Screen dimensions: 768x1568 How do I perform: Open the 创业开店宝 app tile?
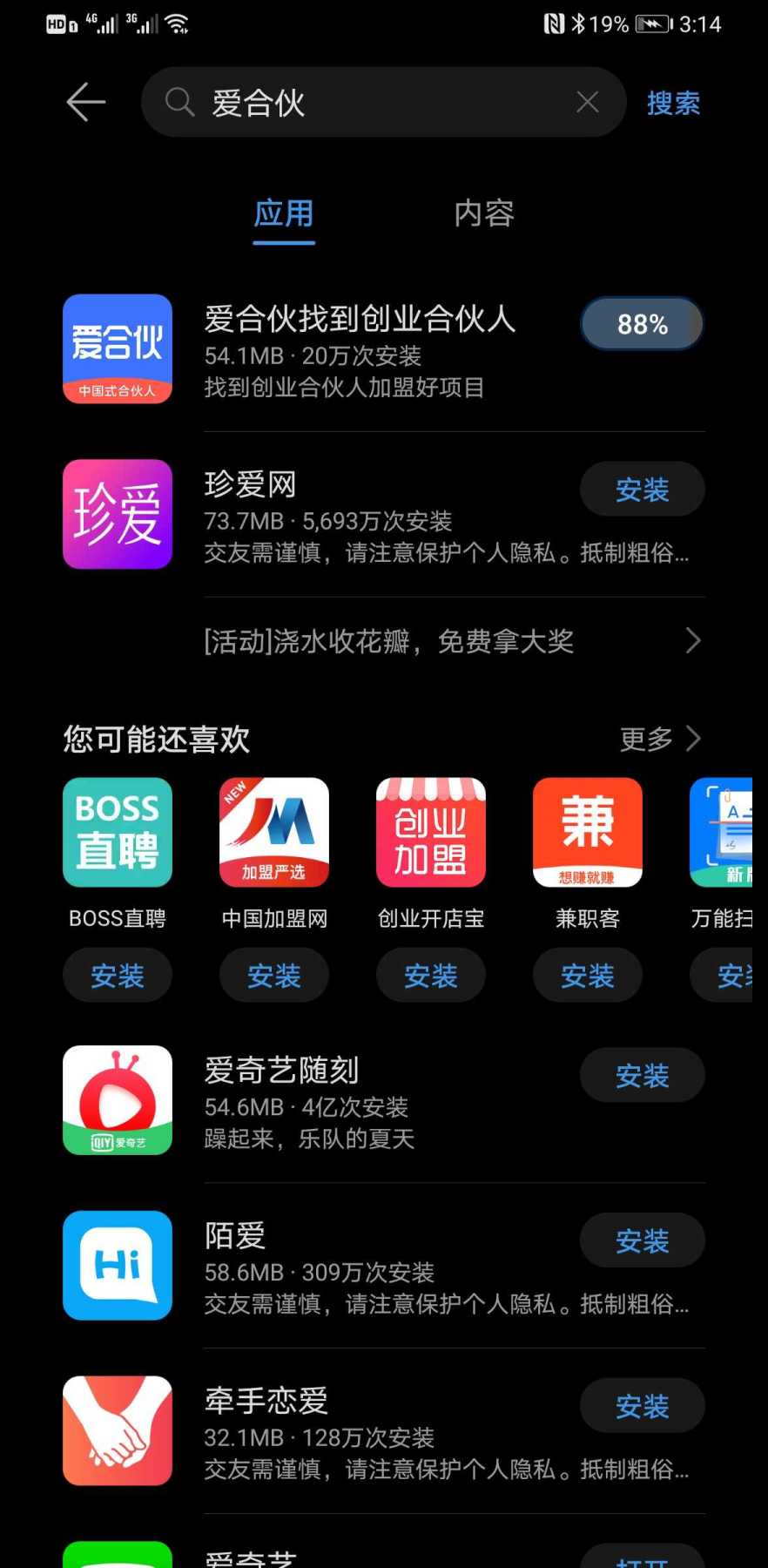[431, 854]
